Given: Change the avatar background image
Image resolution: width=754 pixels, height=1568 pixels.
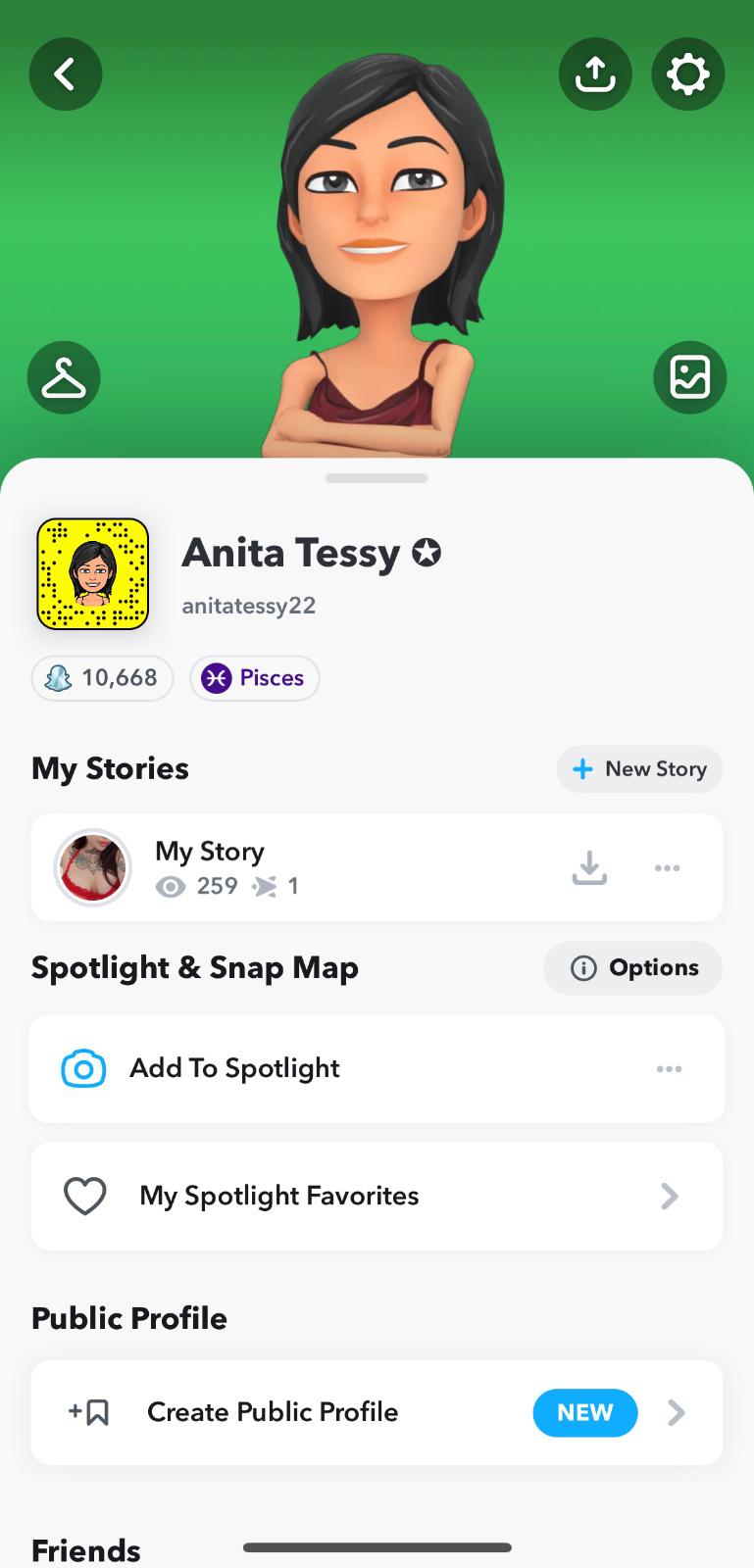Looking at the screenshot, I should (x=689, y=377).
